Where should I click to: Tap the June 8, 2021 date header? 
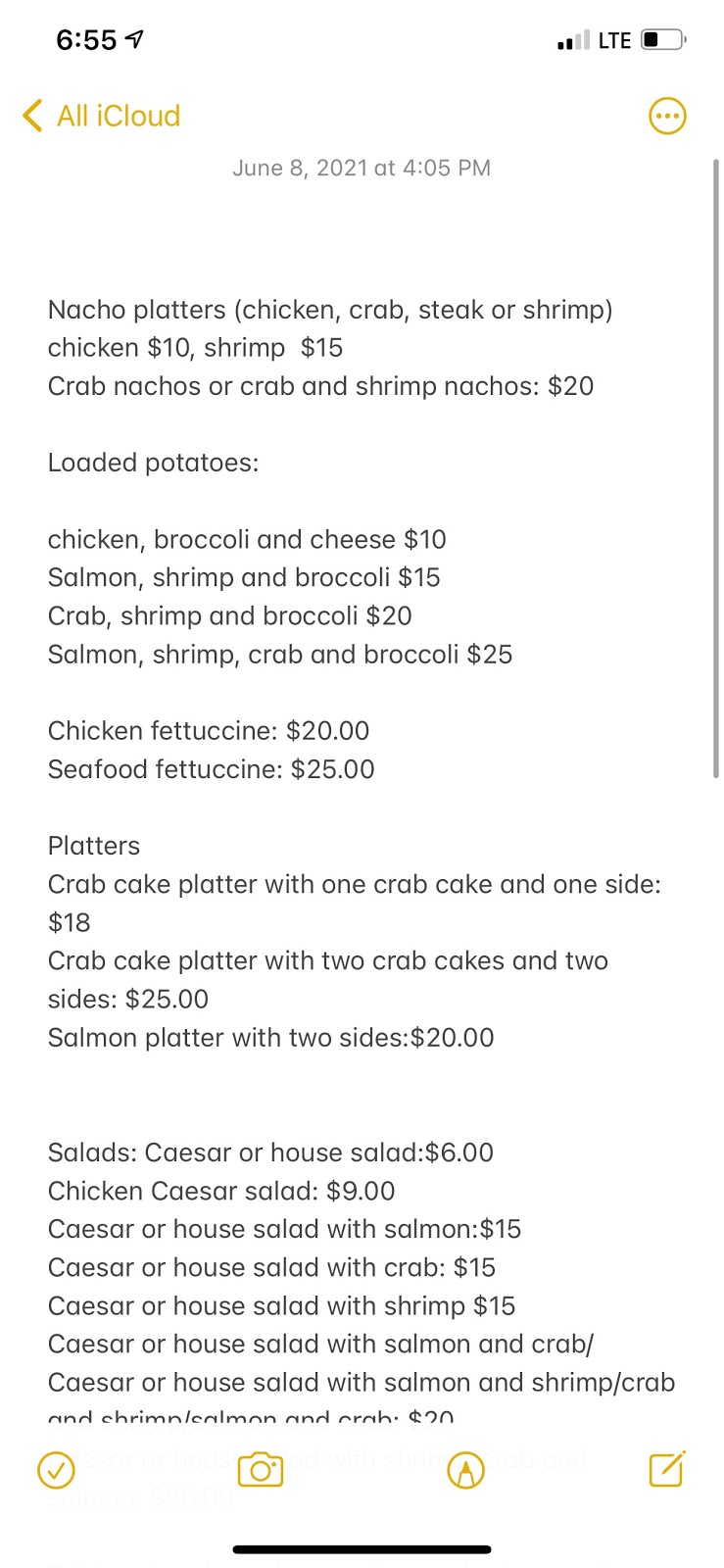click(x=362, y=168)
